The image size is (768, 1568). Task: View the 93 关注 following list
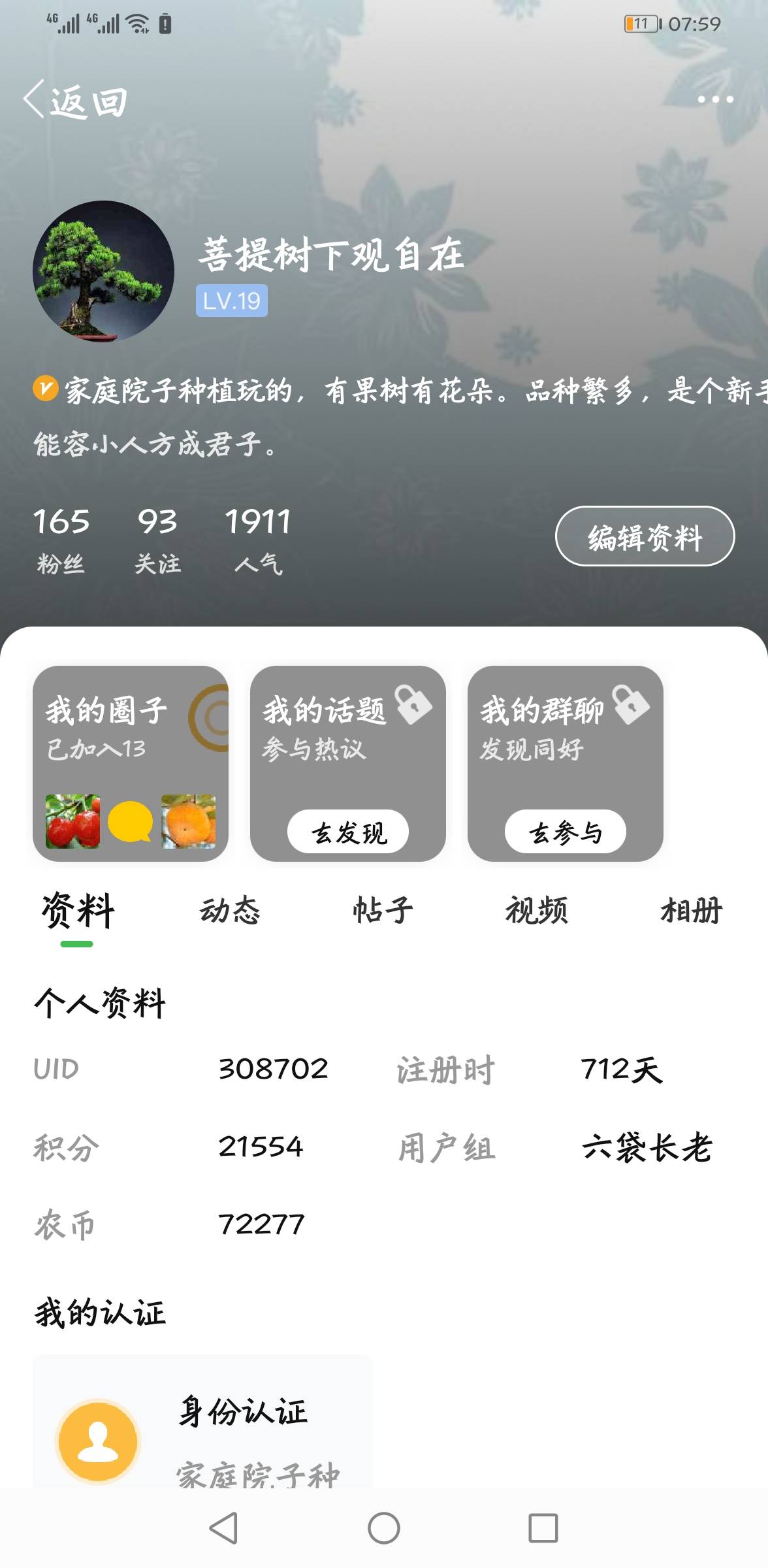click(157, 540)
